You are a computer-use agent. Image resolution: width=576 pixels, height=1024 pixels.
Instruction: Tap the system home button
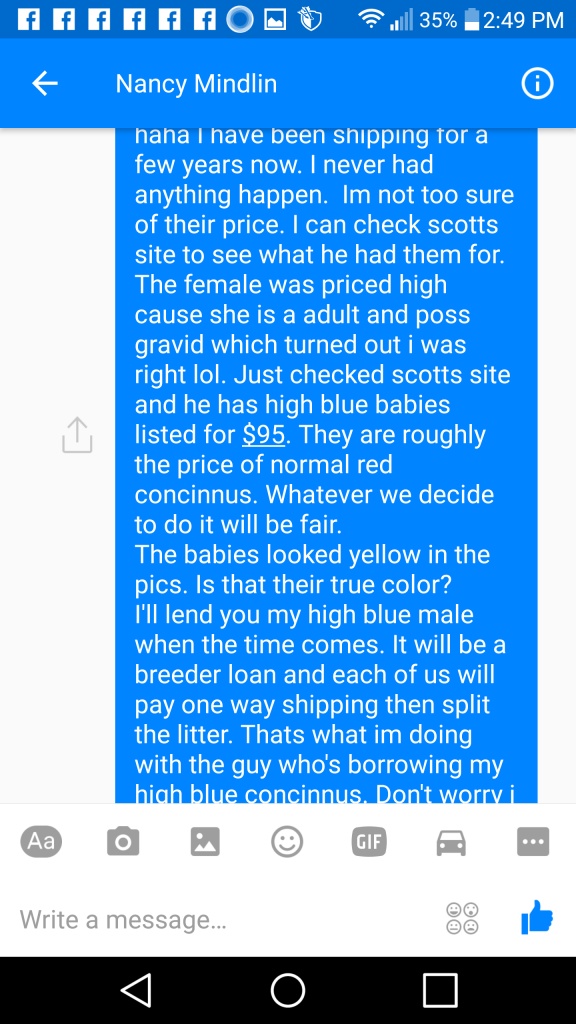(x=288, y=991)
